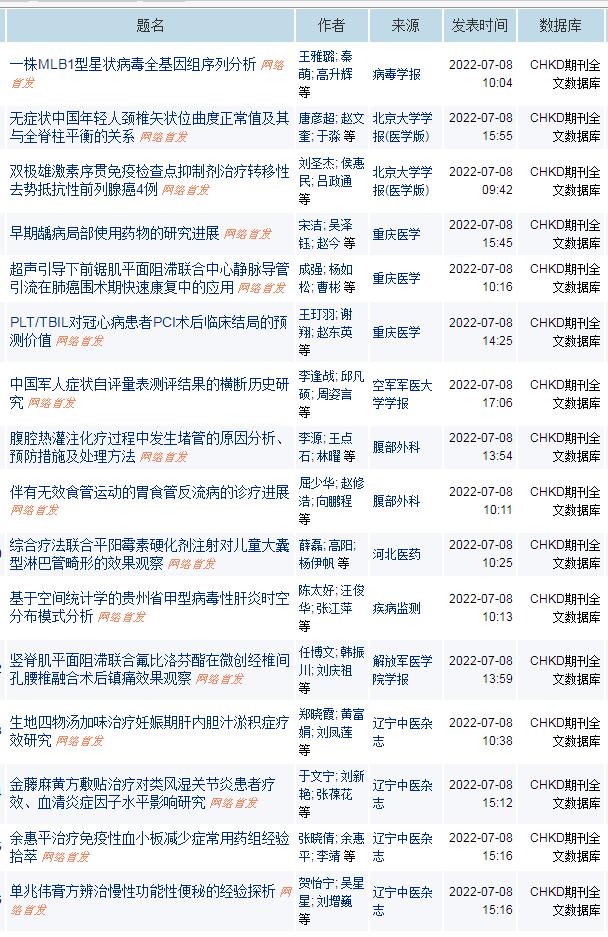
Task: Open the 河北医药 journal source link
Action: (396, 554)
